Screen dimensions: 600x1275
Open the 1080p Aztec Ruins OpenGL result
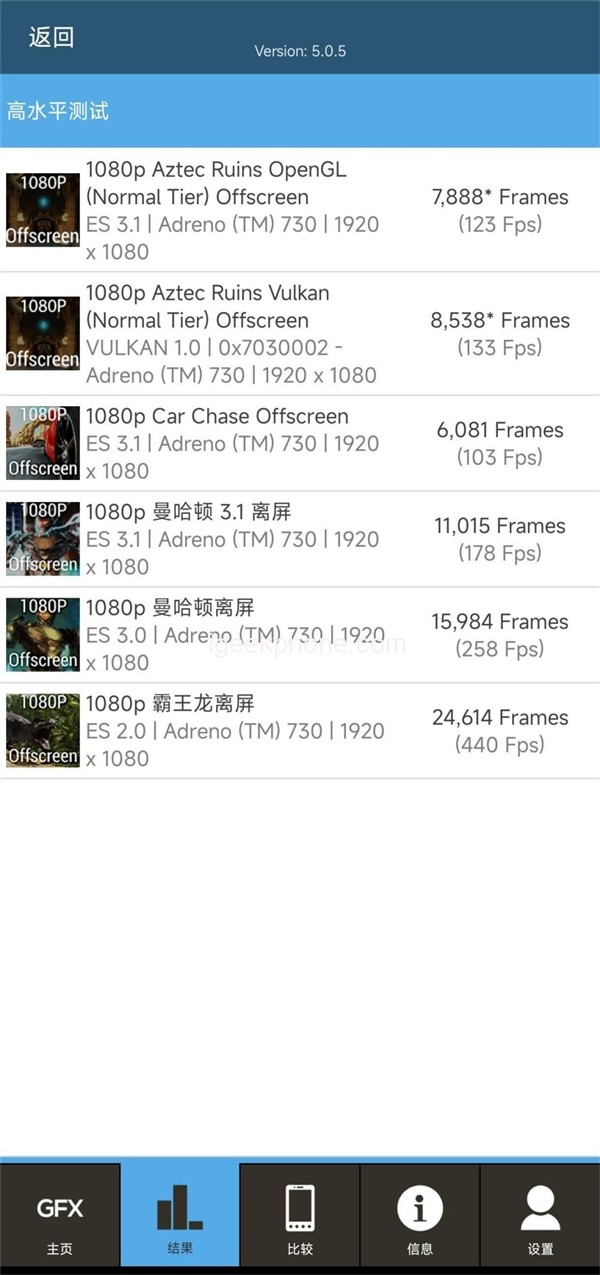[x=300, y=210]
